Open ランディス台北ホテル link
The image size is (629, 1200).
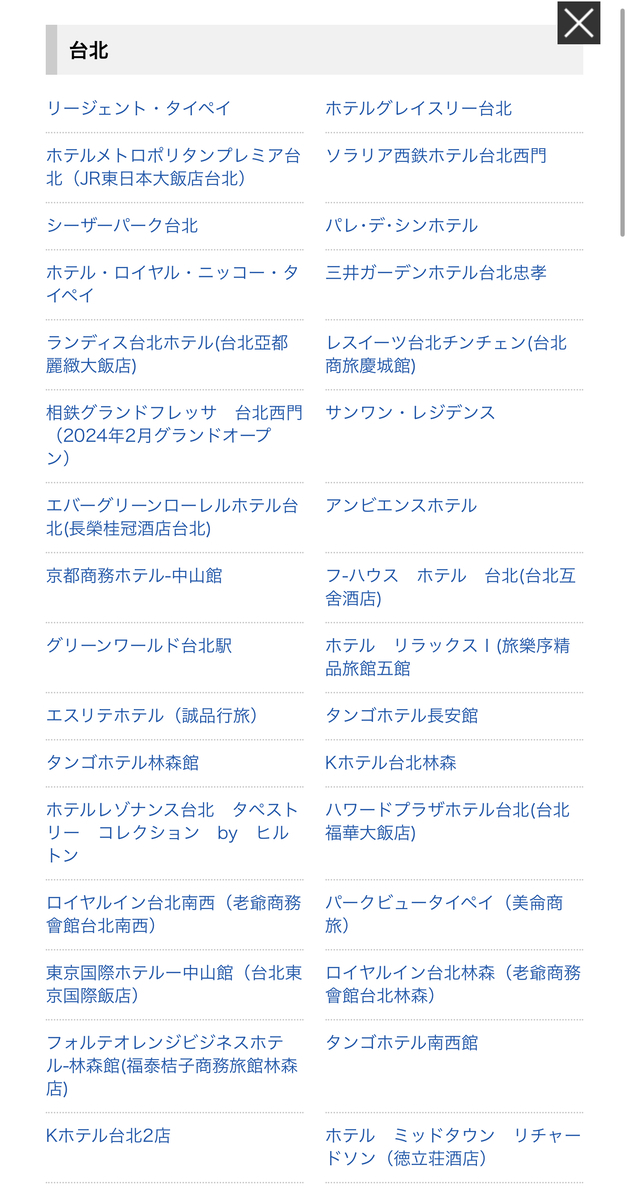[167, 354]
